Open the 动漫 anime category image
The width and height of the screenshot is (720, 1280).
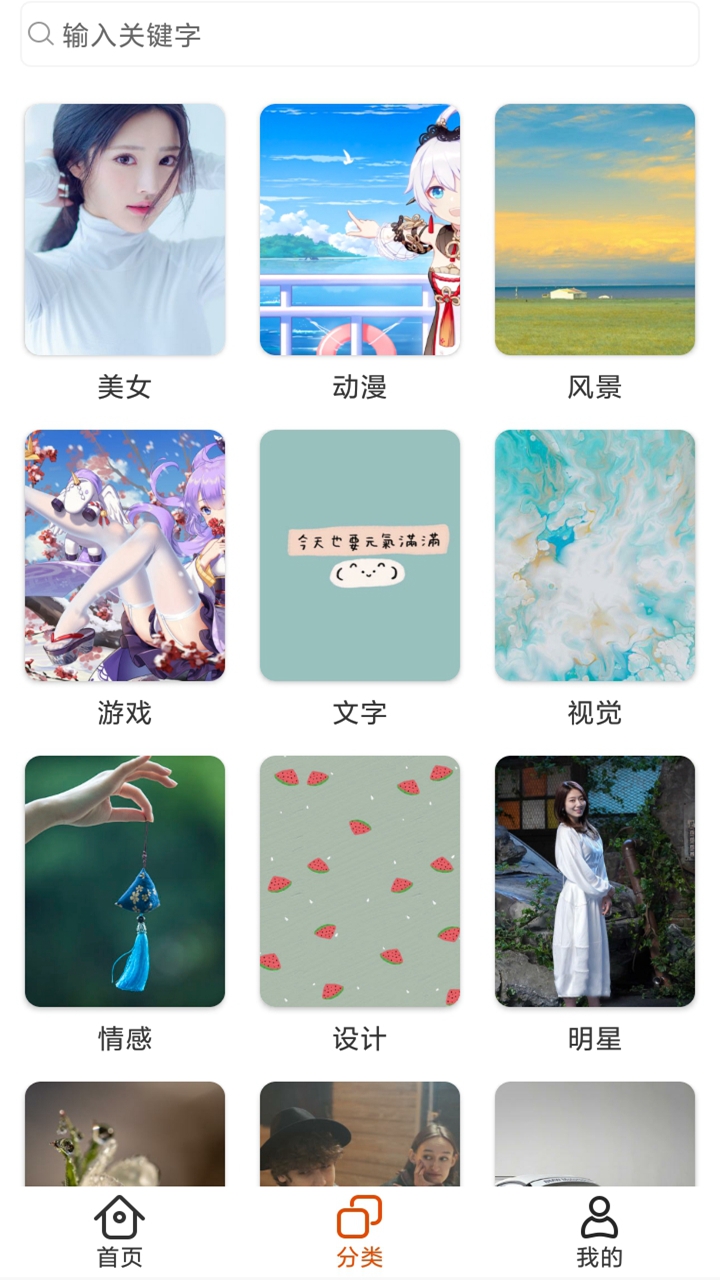359,229
